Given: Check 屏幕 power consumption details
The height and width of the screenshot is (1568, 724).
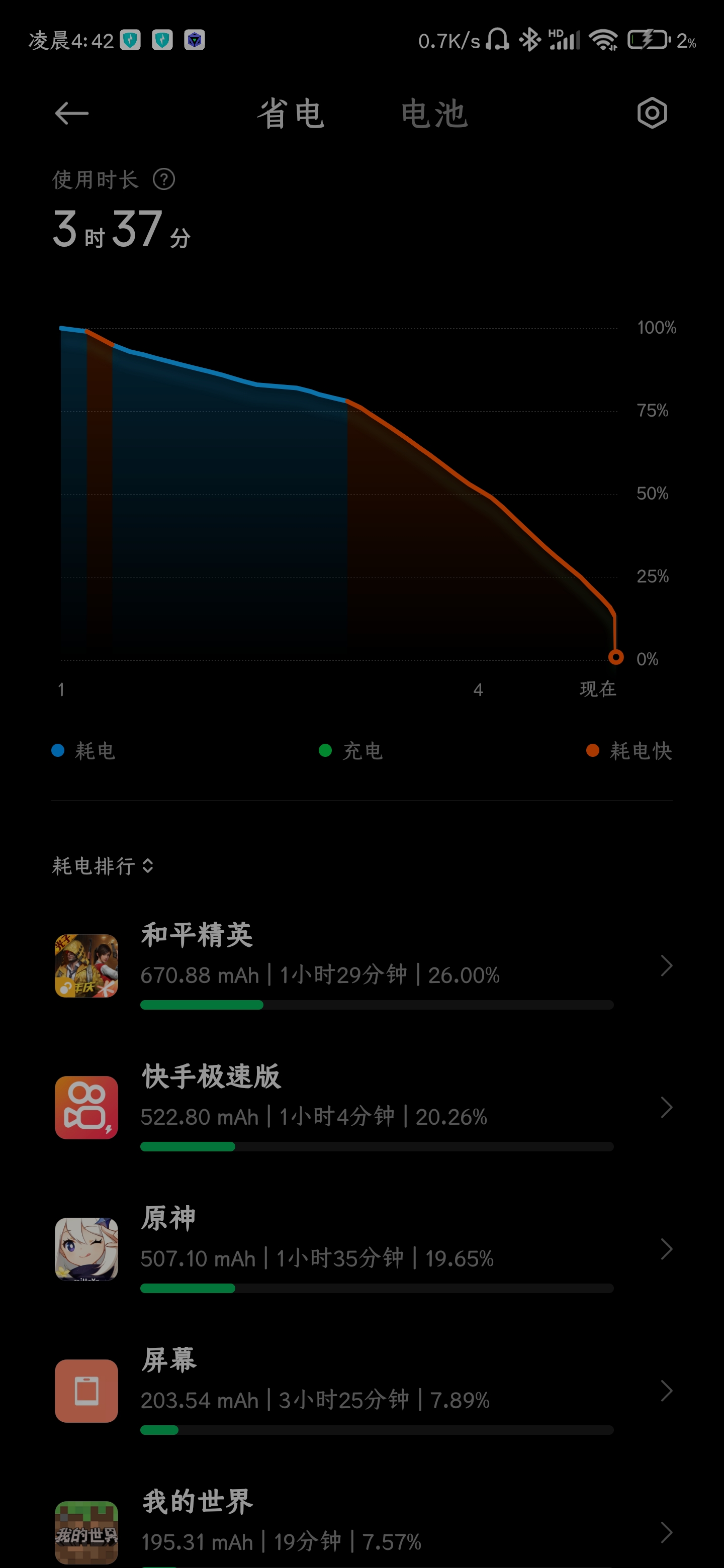Looking at the screenshot, I should tap(363, 1391).
